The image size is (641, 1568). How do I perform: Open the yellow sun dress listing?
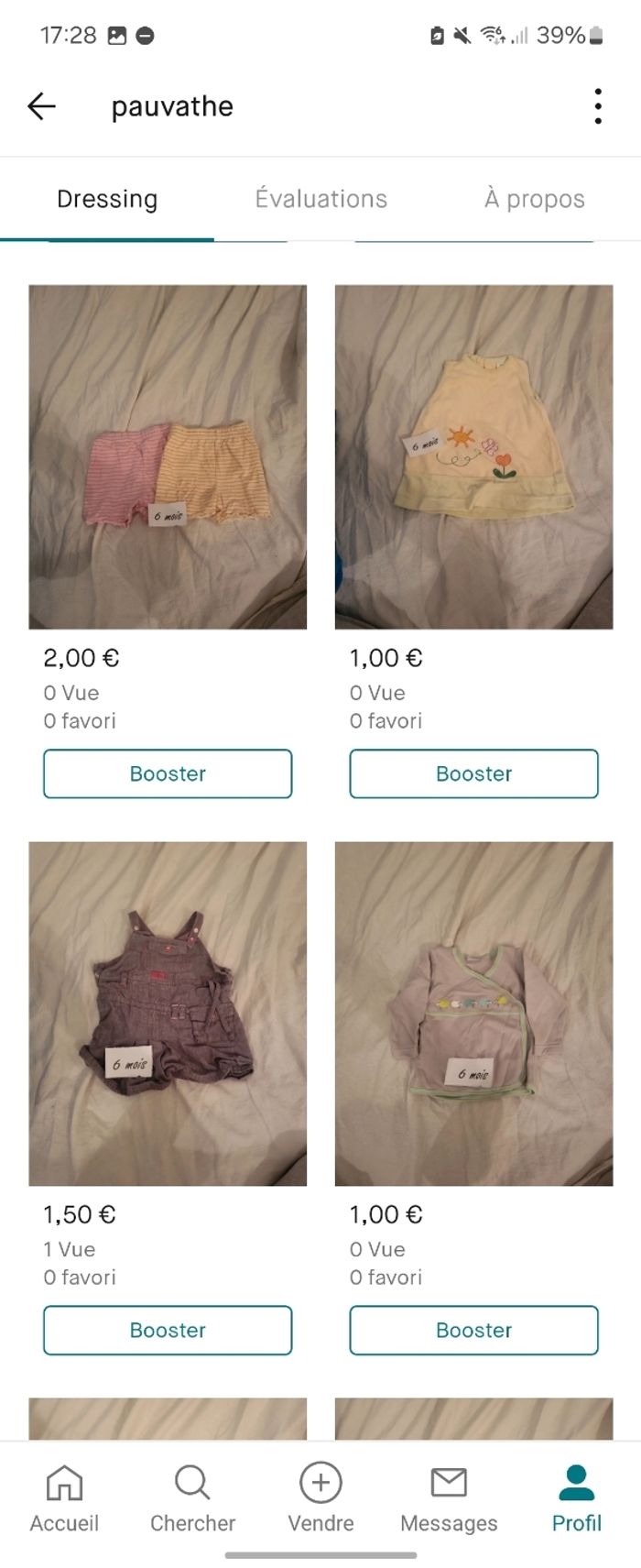[x=473, y=456]
